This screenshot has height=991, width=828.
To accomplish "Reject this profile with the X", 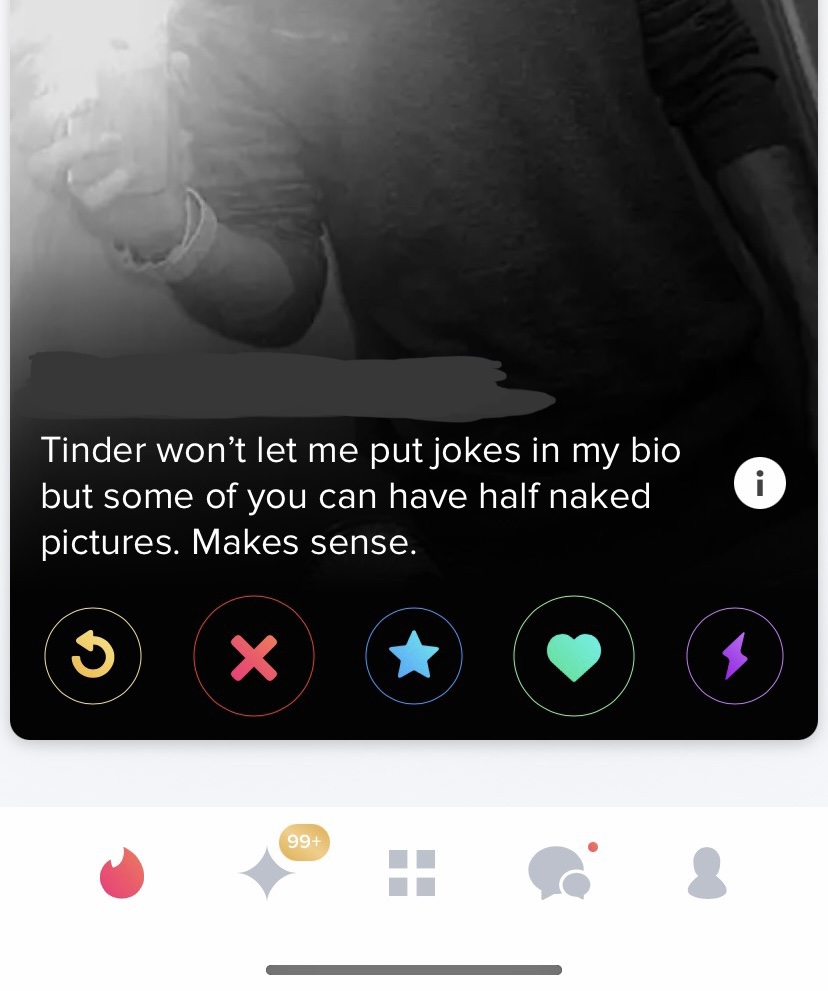I will [254, 656].
